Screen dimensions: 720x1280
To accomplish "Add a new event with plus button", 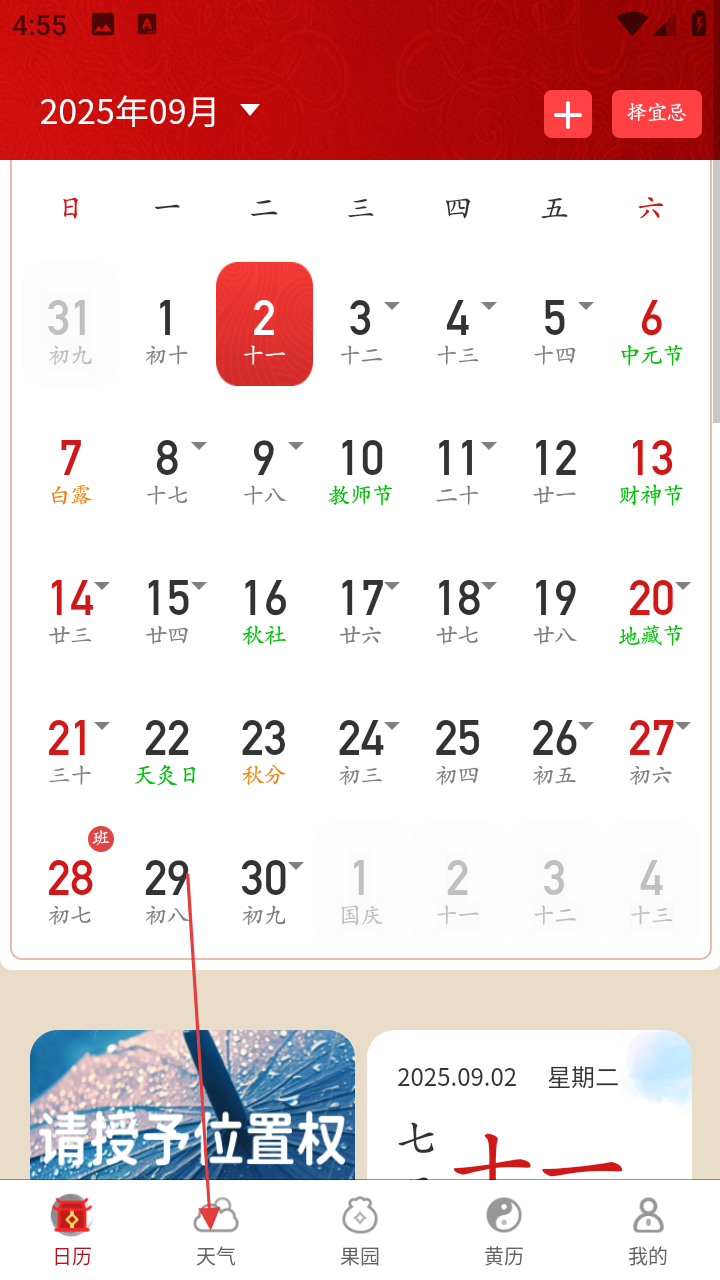I will [568, 114].
